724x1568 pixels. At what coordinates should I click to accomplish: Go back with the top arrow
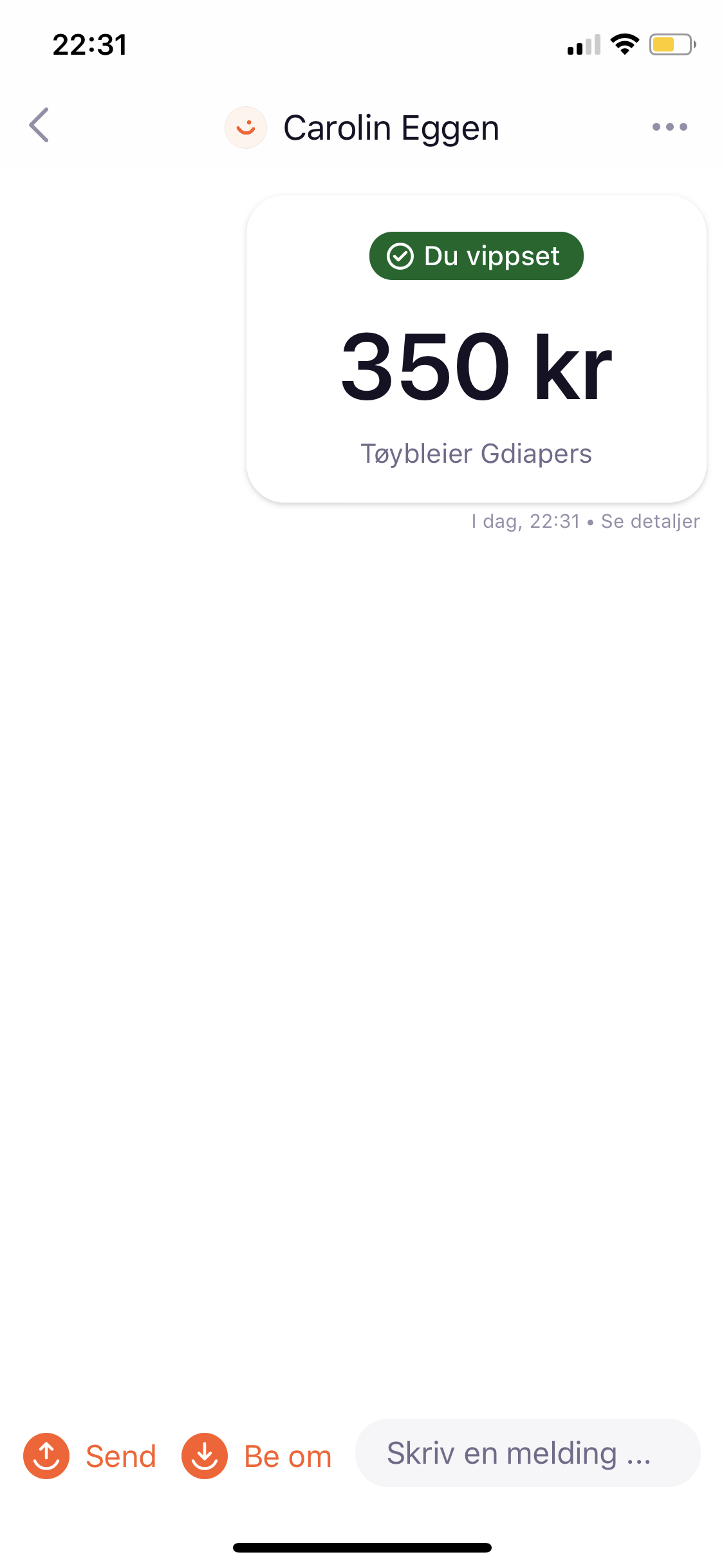click(39, 125)
